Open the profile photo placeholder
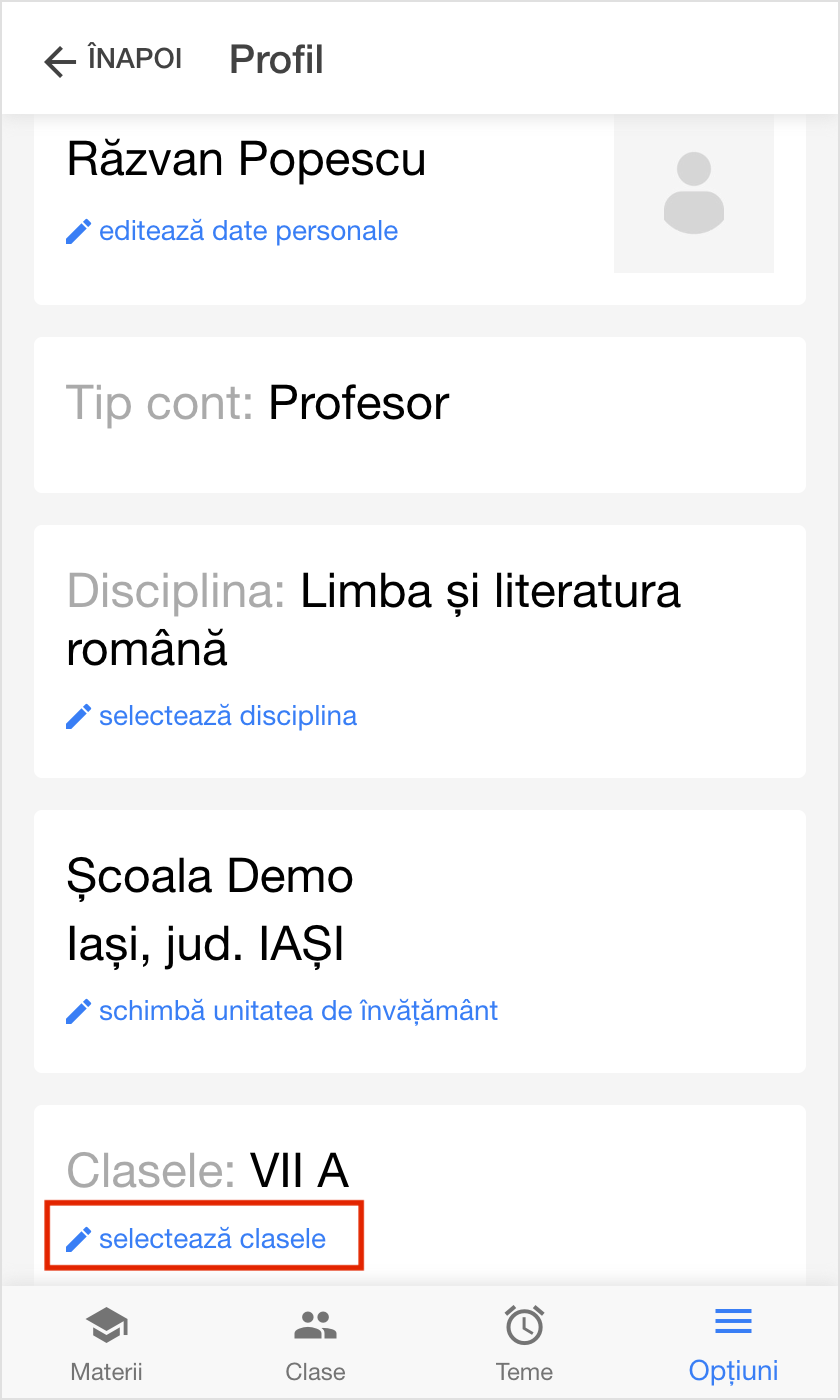840x1400 pixels. (x=694, y=193)
